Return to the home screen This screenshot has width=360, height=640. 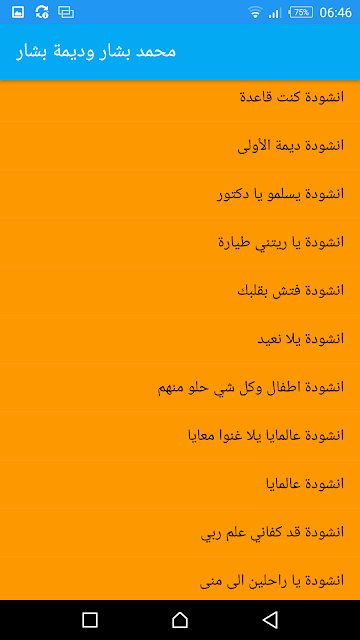click(x=180, y=620)
